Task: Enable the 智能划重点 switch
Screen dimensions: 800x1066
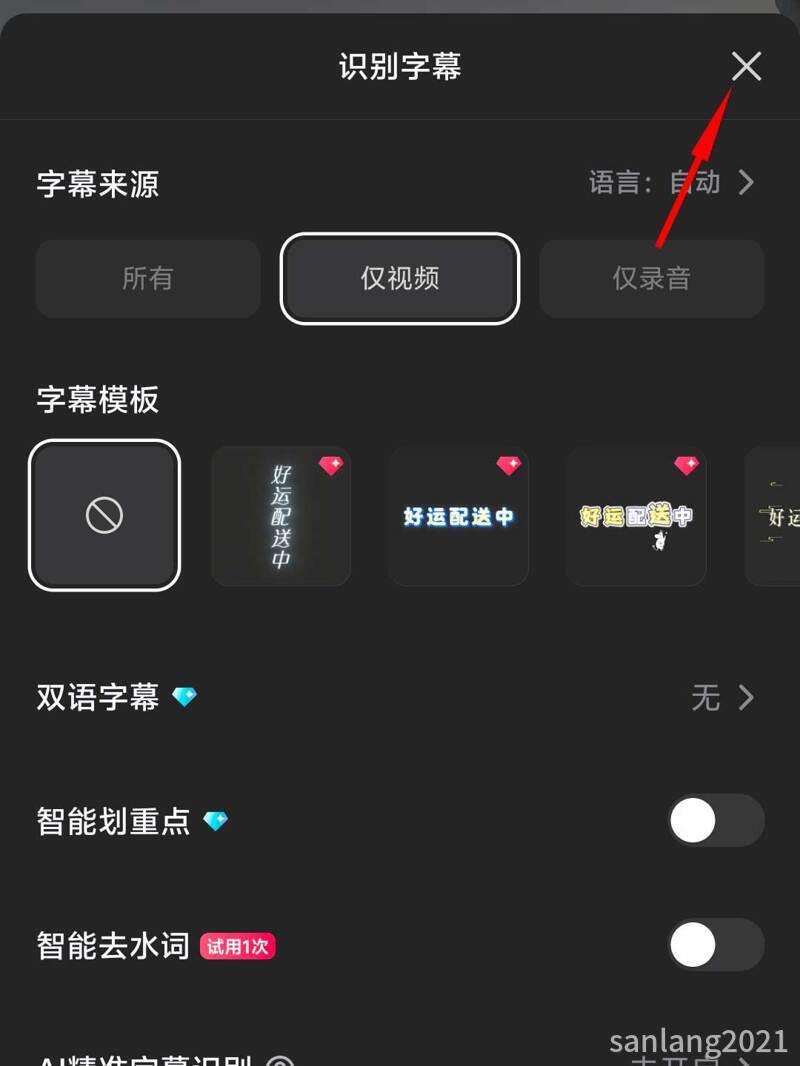Action: (715, 820)
